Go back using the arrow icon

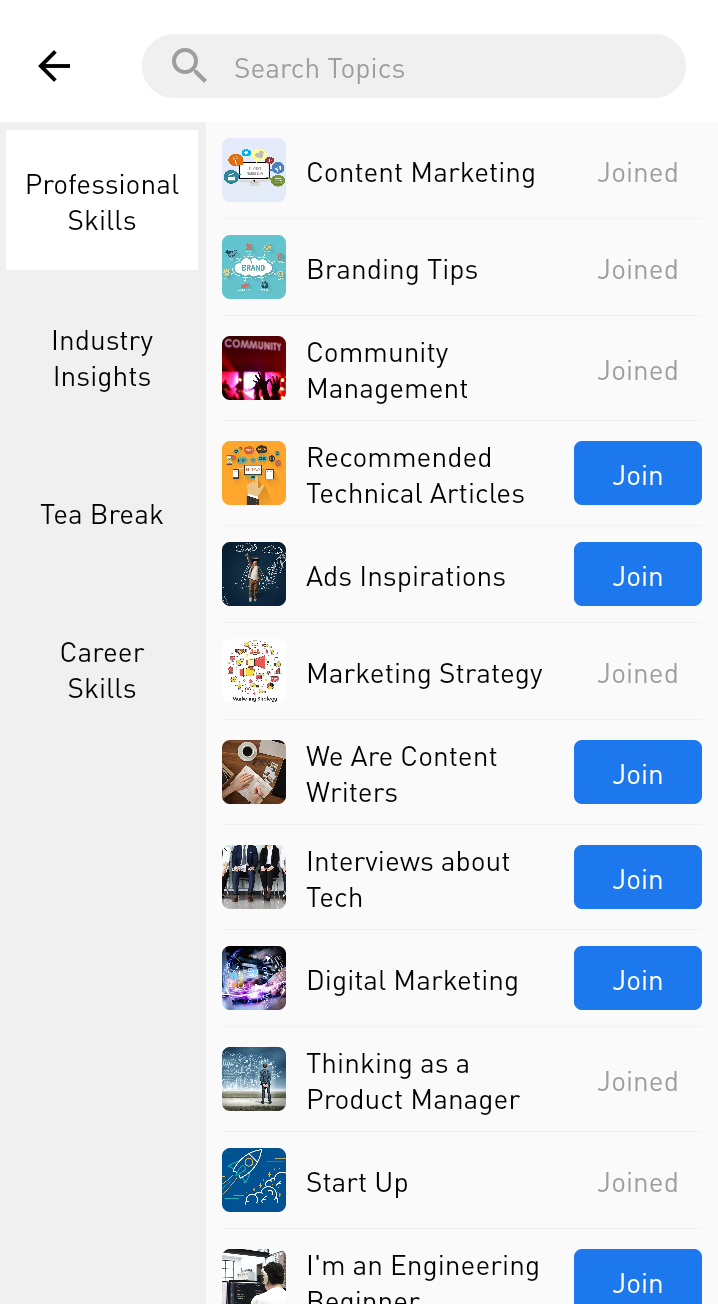pyautogui.click(x=54, y=67)
